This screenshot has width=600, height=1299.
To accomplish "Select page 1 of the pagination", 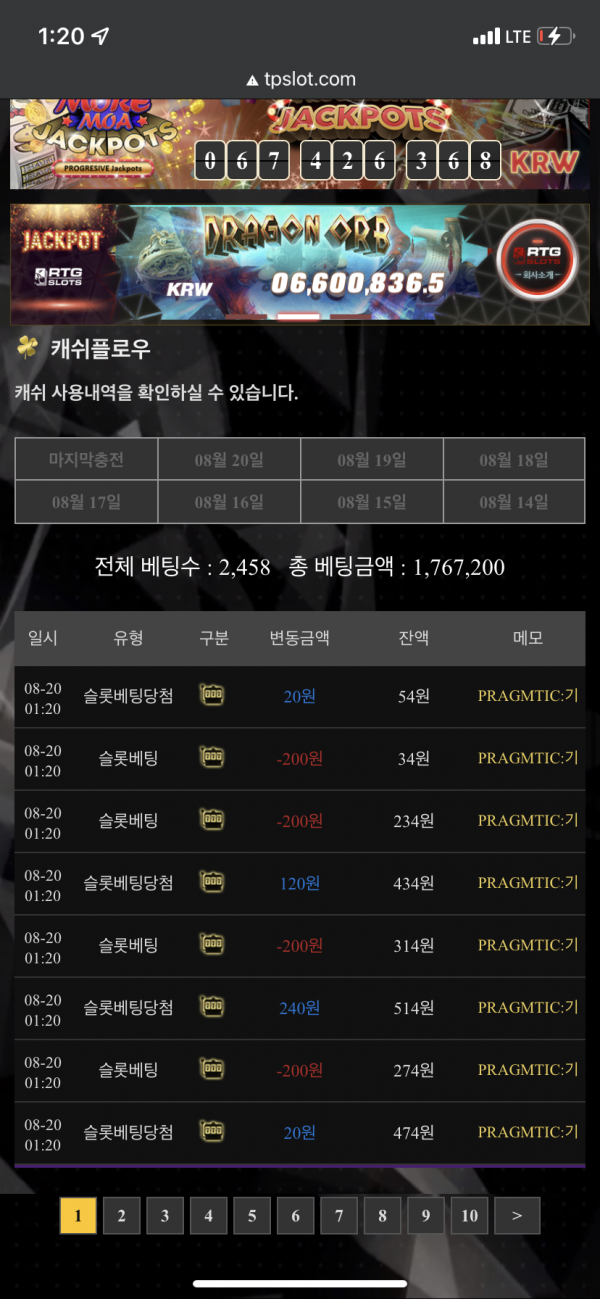I will point(78,1216).
